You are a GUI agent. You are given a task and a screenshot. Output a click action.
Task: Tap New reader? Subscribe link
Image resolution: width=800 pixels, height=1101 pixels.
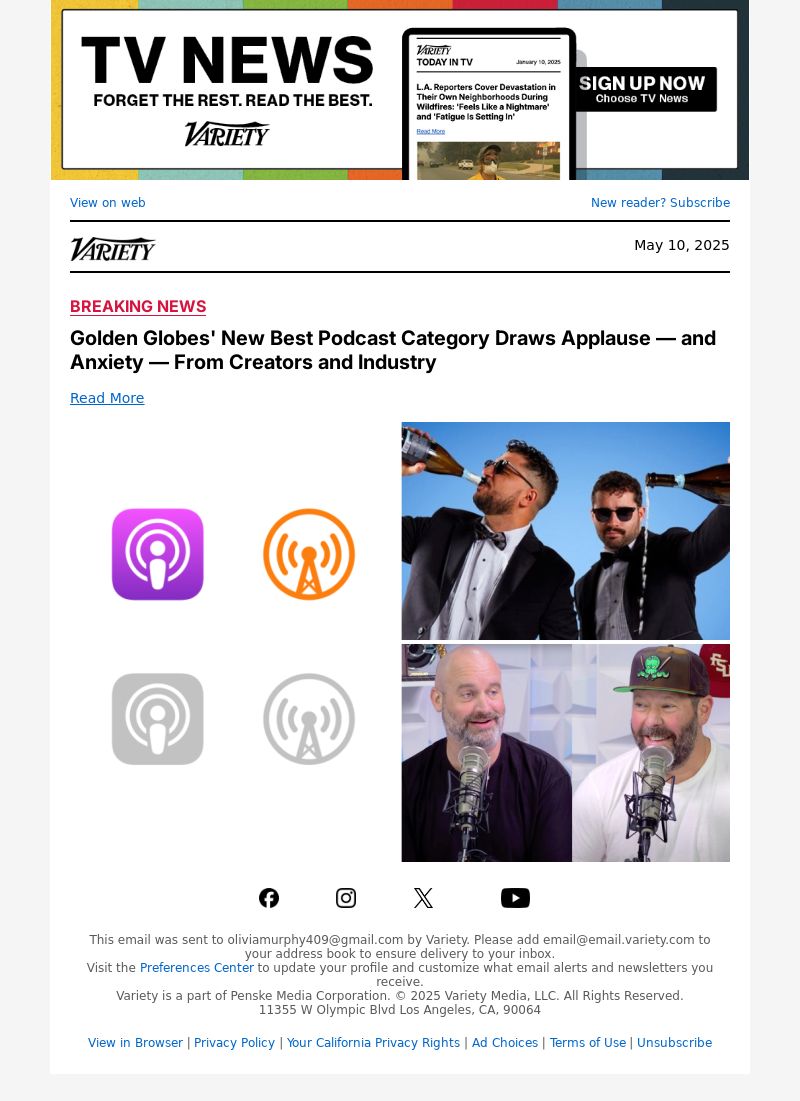[x=660, y=203]
